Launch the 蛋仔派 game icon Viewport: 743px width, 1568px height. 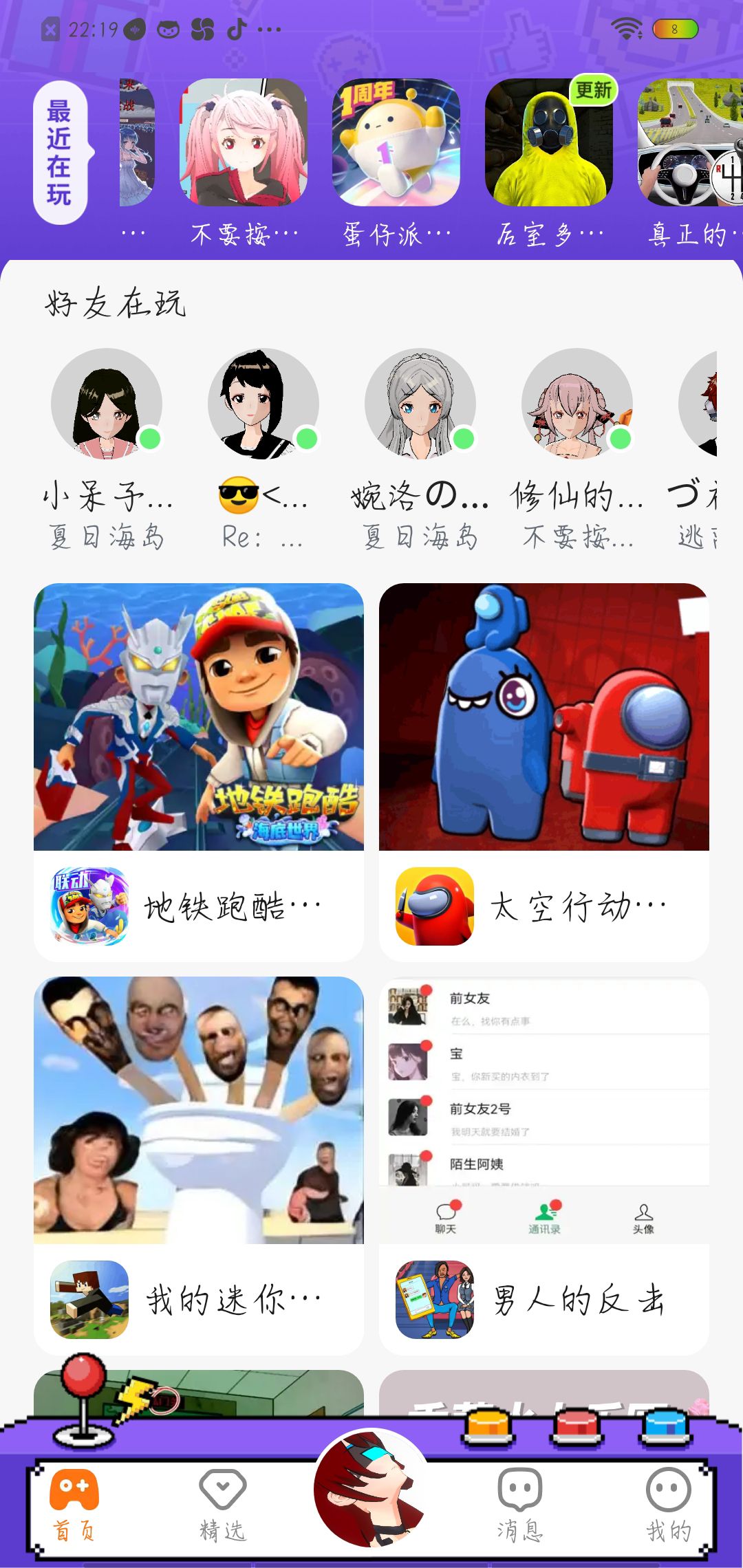pos(396,143)
